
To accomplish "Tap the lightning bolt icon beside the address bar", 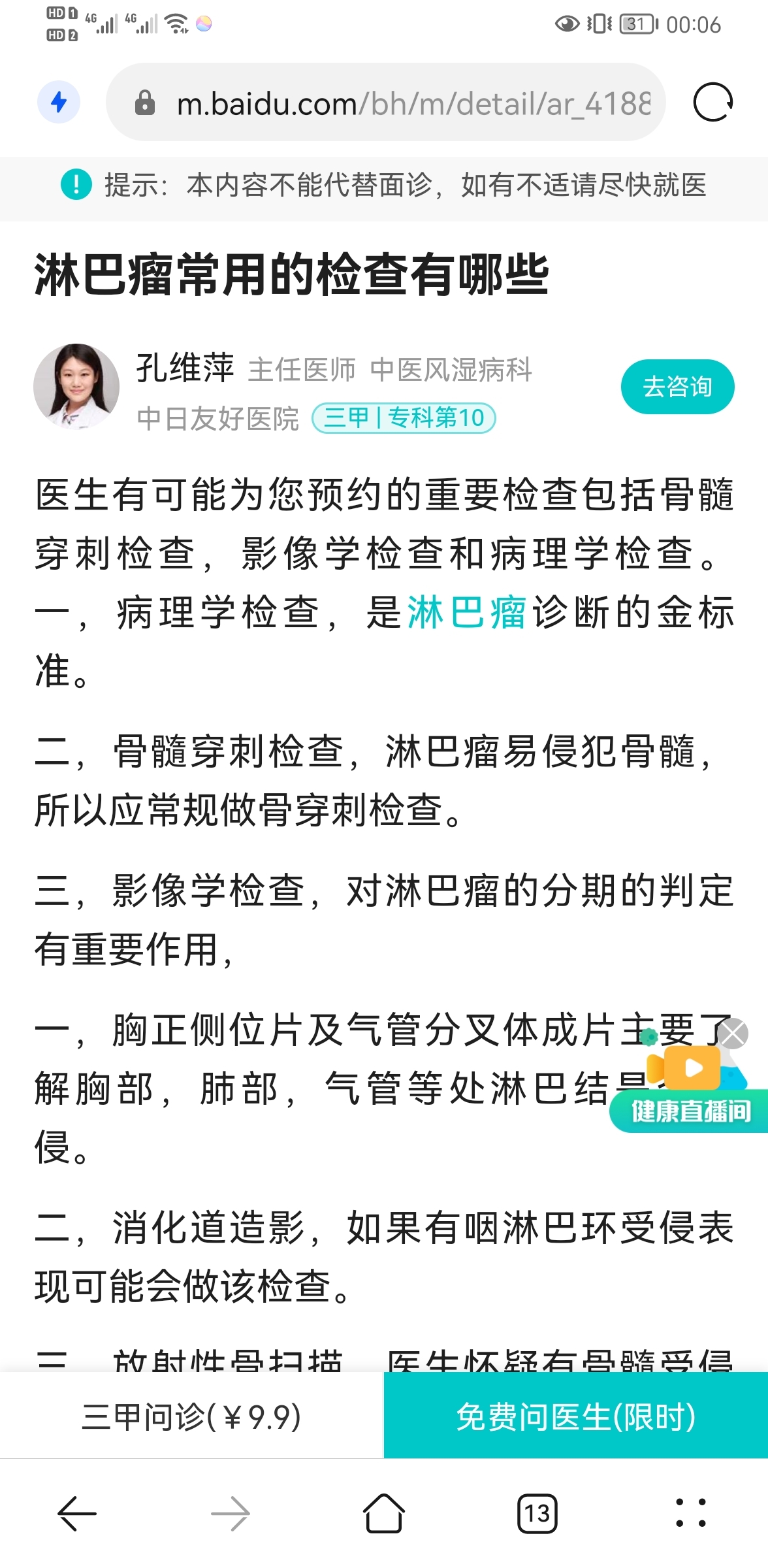I will [x=59, y=102].
